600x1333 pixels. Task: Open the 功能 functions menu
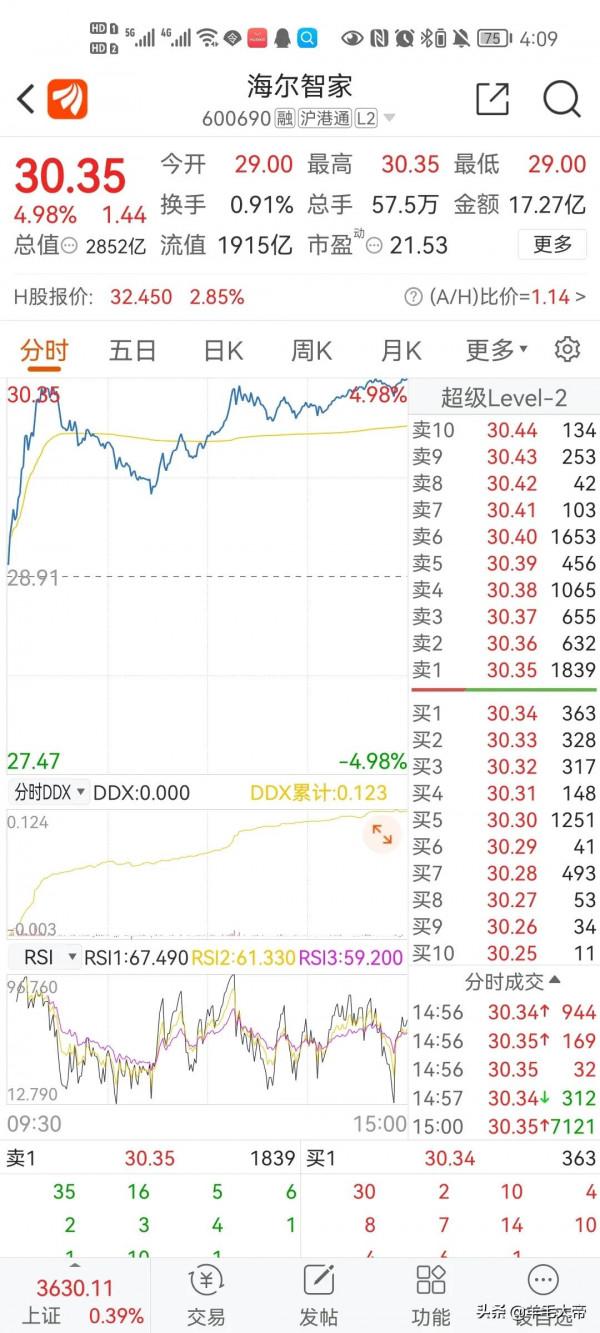[430, 1295]
